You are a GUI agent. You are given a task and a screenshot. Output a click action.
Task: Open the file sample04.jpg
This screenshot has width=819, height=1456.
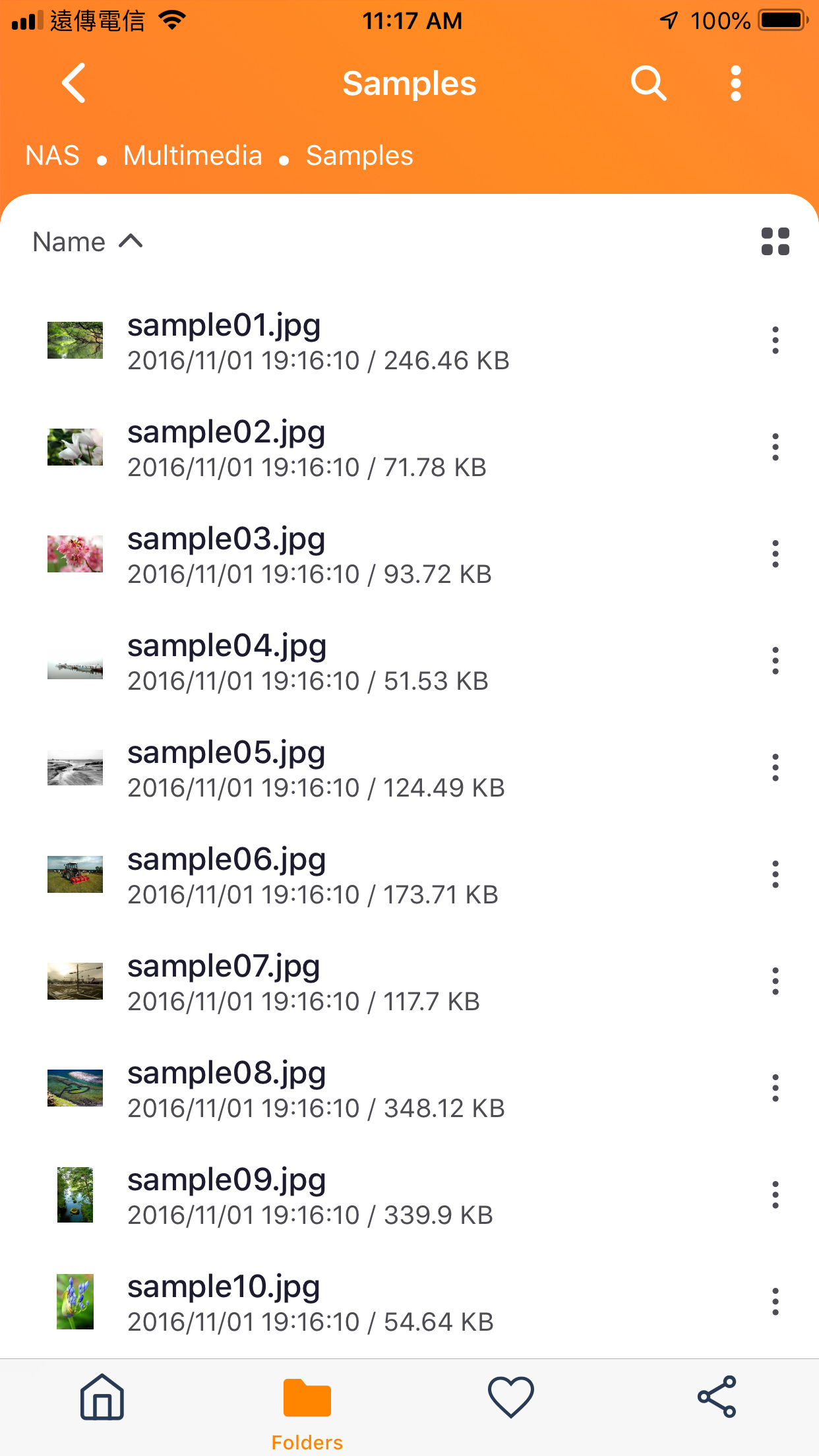[227, 645]
